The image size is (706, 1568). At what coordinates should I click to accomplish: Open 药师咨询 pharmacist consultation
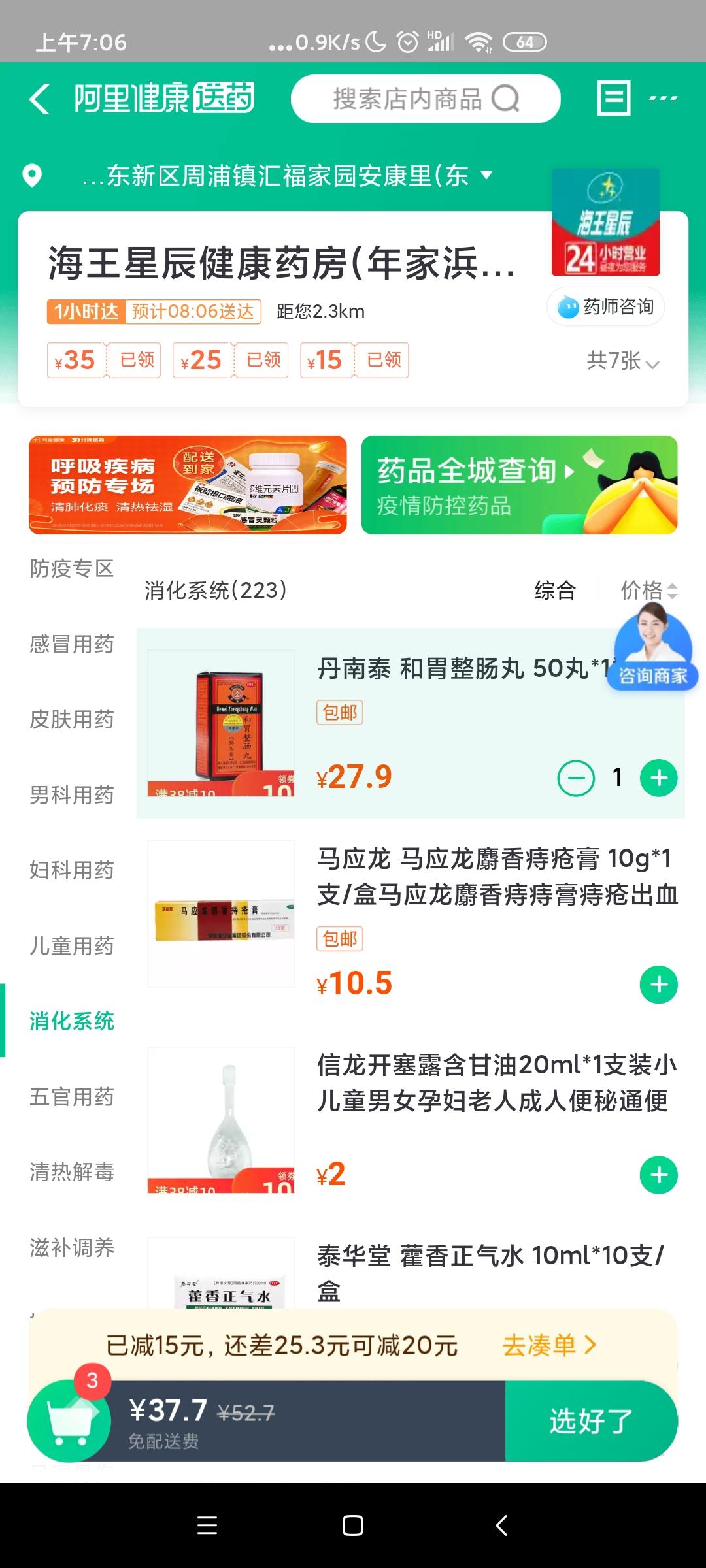[x=606, y=306]
